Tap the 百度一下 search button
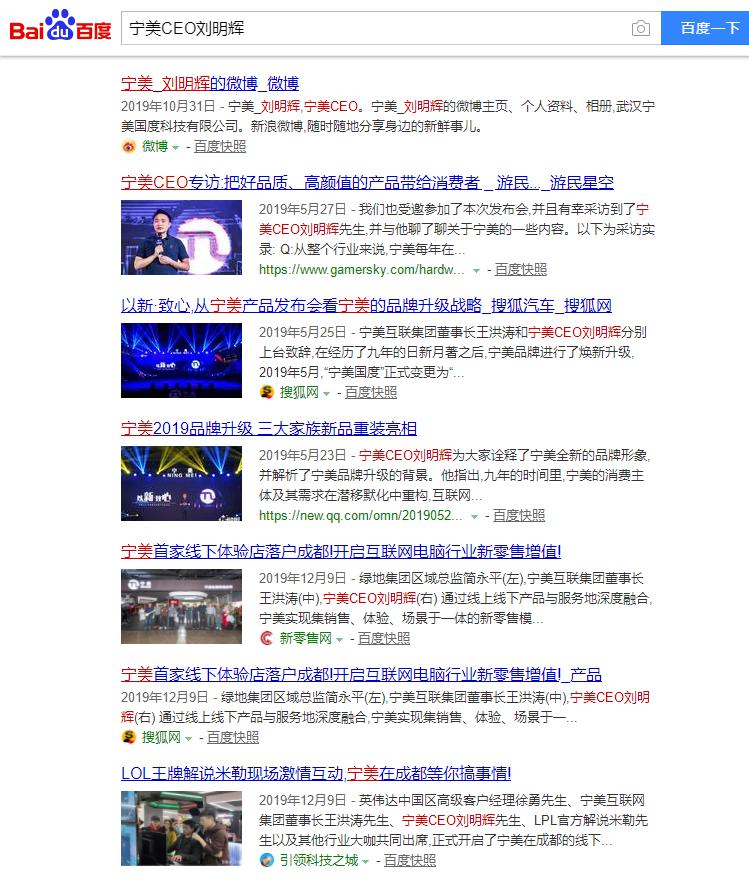The width and height of the screenshot is (749, 882). pyautogui.click(x=705, y=28)
